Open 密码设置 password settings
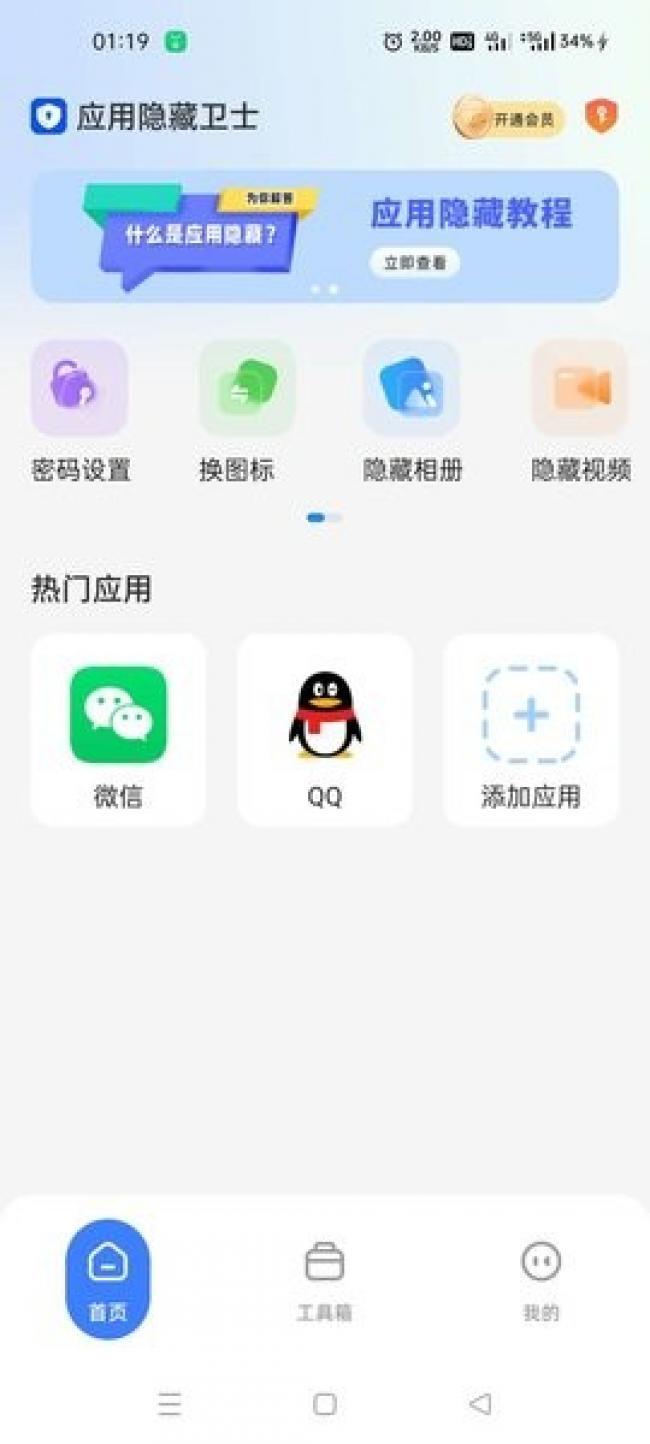This screenshot has width=650, height=1444. click(x=80, y=388)
